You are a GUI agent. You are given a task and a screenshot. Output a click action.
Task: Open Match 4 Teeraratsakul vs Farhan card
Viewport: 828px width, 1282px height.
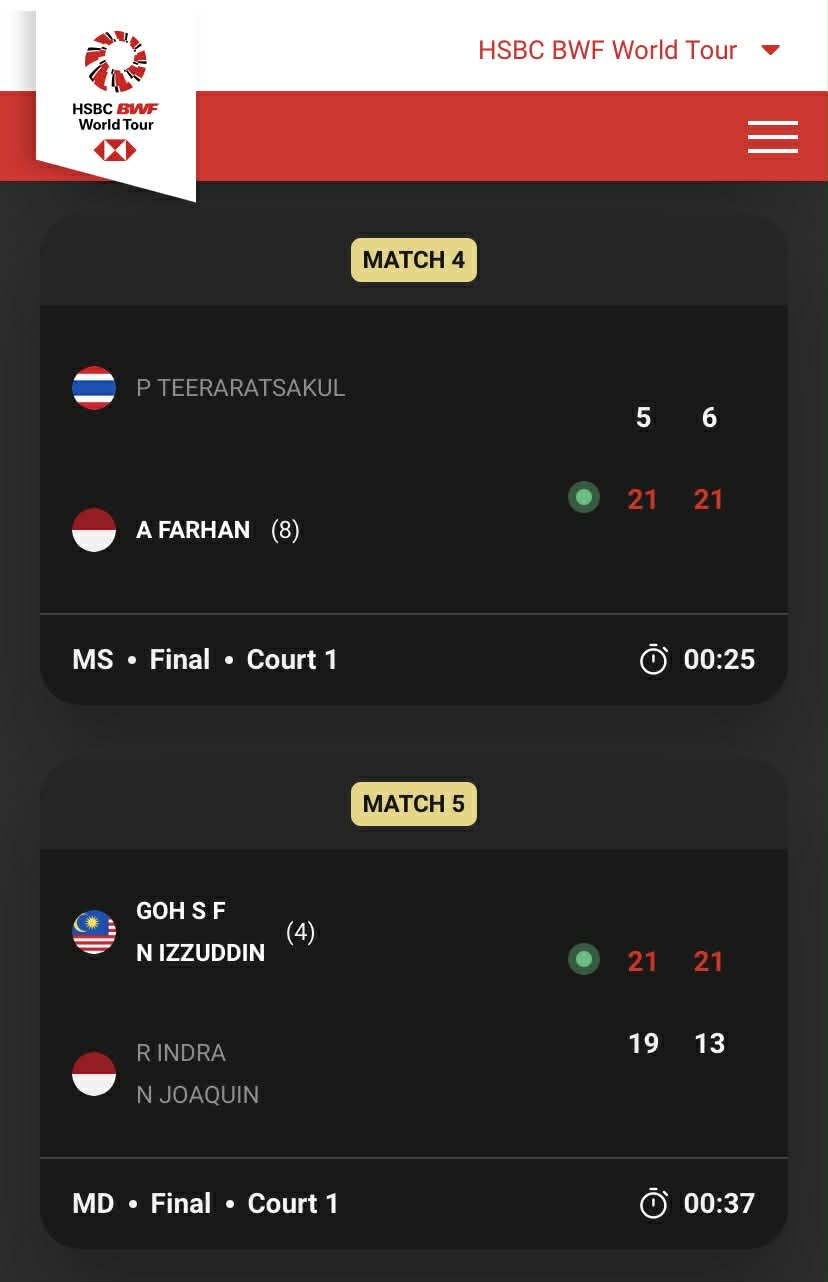[x=413, y=460]
